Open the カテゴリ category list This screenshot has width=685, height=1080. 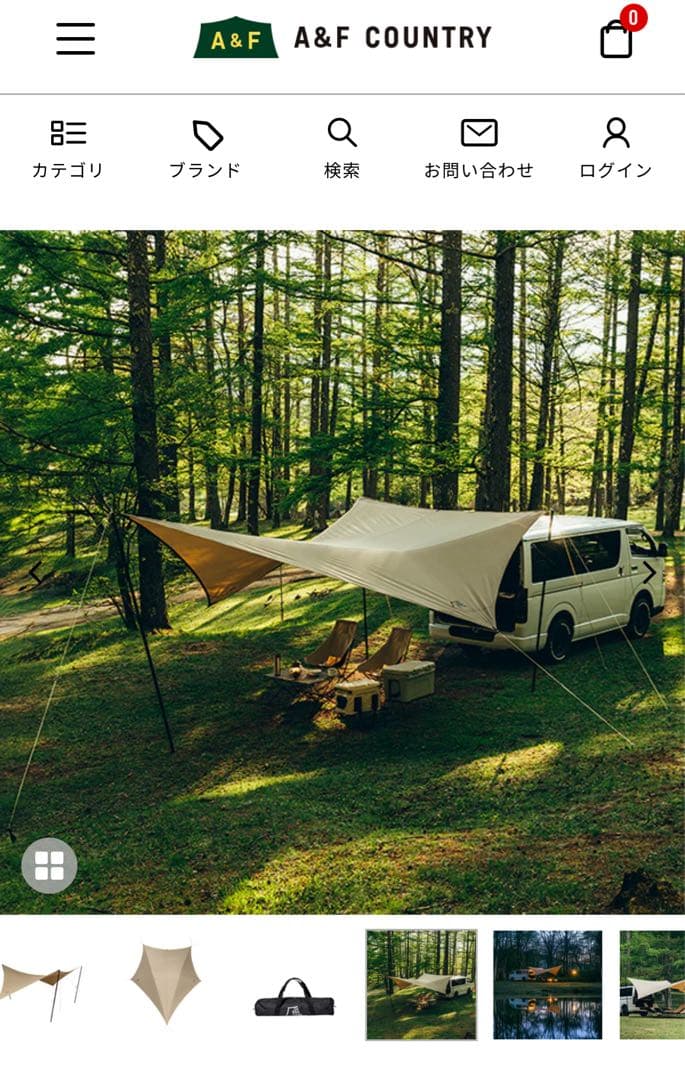coord(68,149)
